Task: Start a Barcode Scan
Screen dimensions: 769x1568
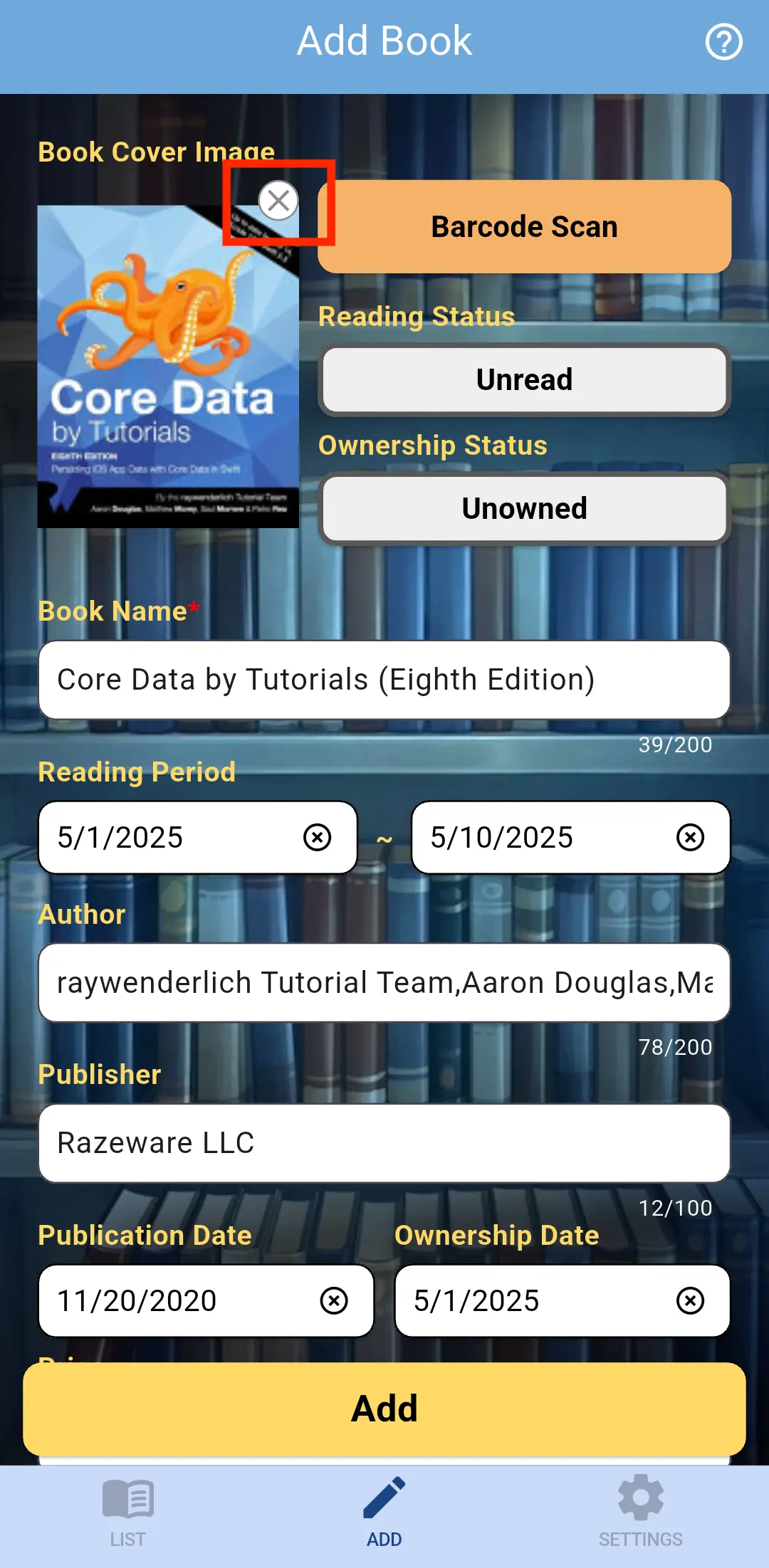Action: tap(524, 226)
